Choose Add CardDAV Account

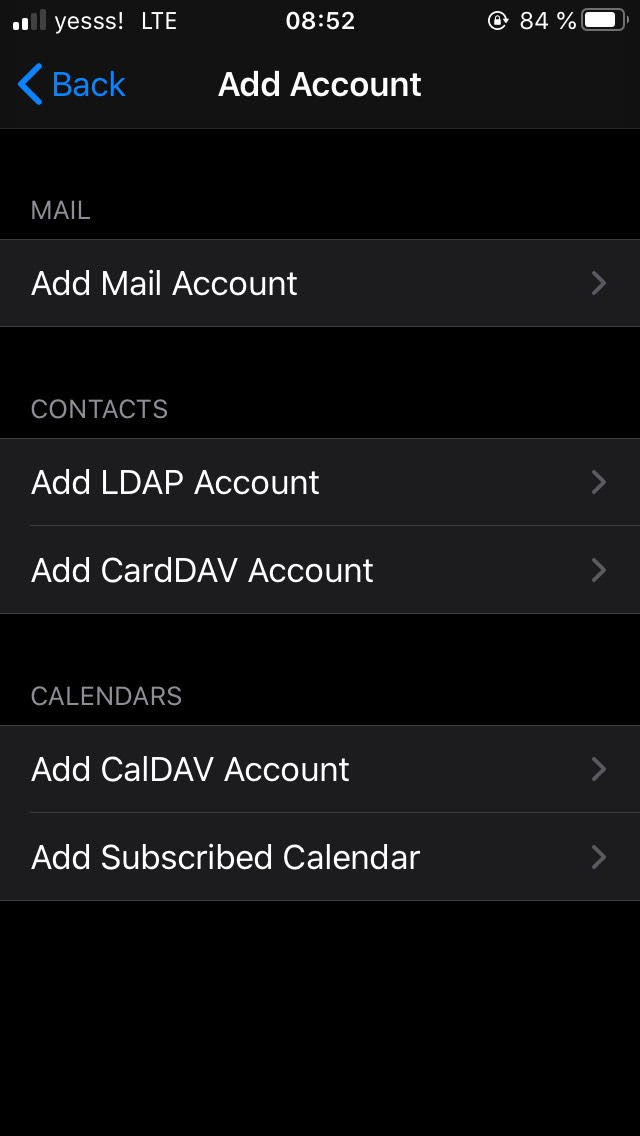[320, 570]
